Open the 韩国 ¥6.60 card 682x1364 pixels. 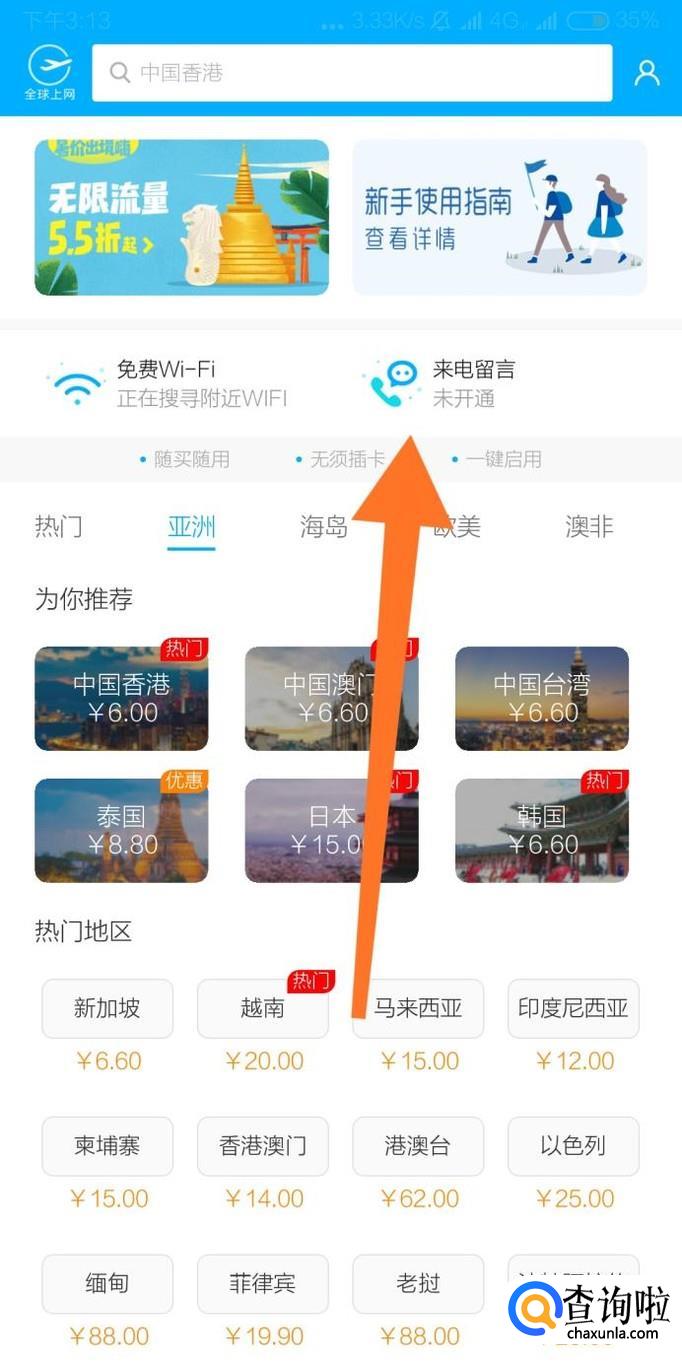(542, 830)
